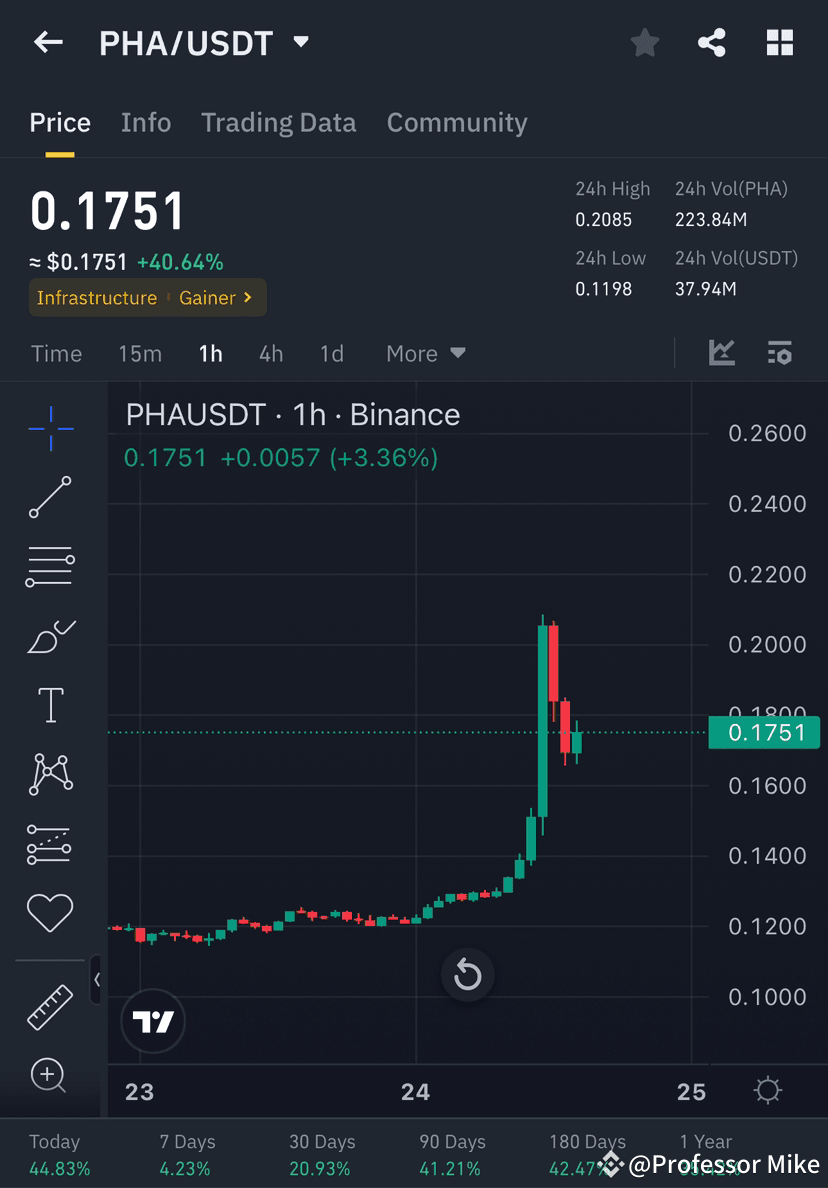Select the curve drawing tool

tap(50, 635)
